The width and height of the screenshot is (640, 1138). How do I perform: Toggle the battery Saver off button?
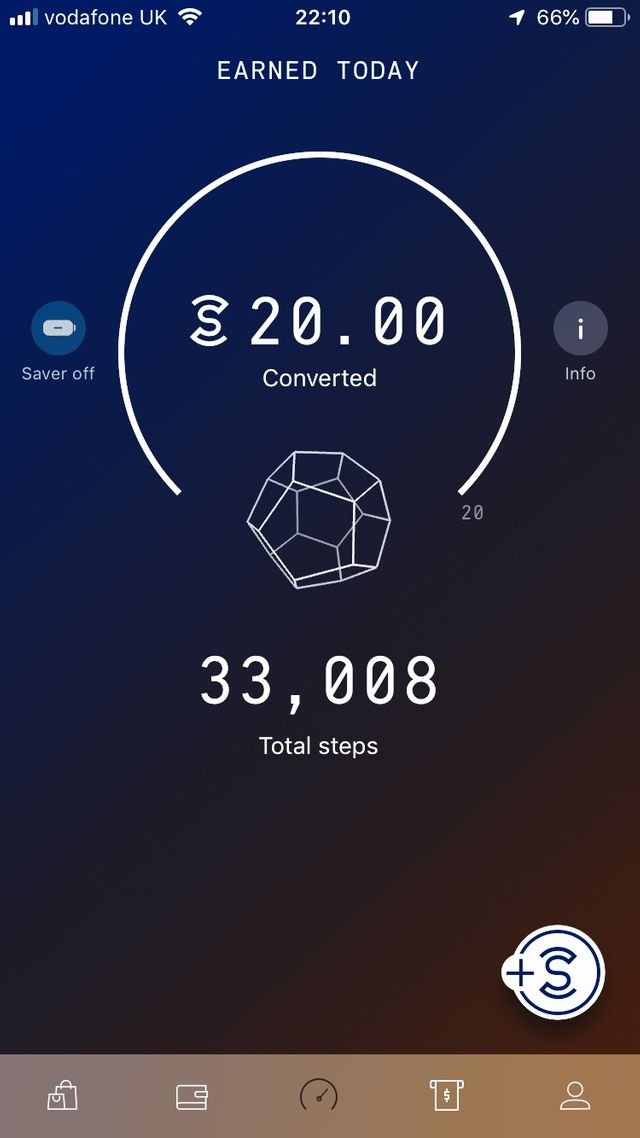coord(58,329)
